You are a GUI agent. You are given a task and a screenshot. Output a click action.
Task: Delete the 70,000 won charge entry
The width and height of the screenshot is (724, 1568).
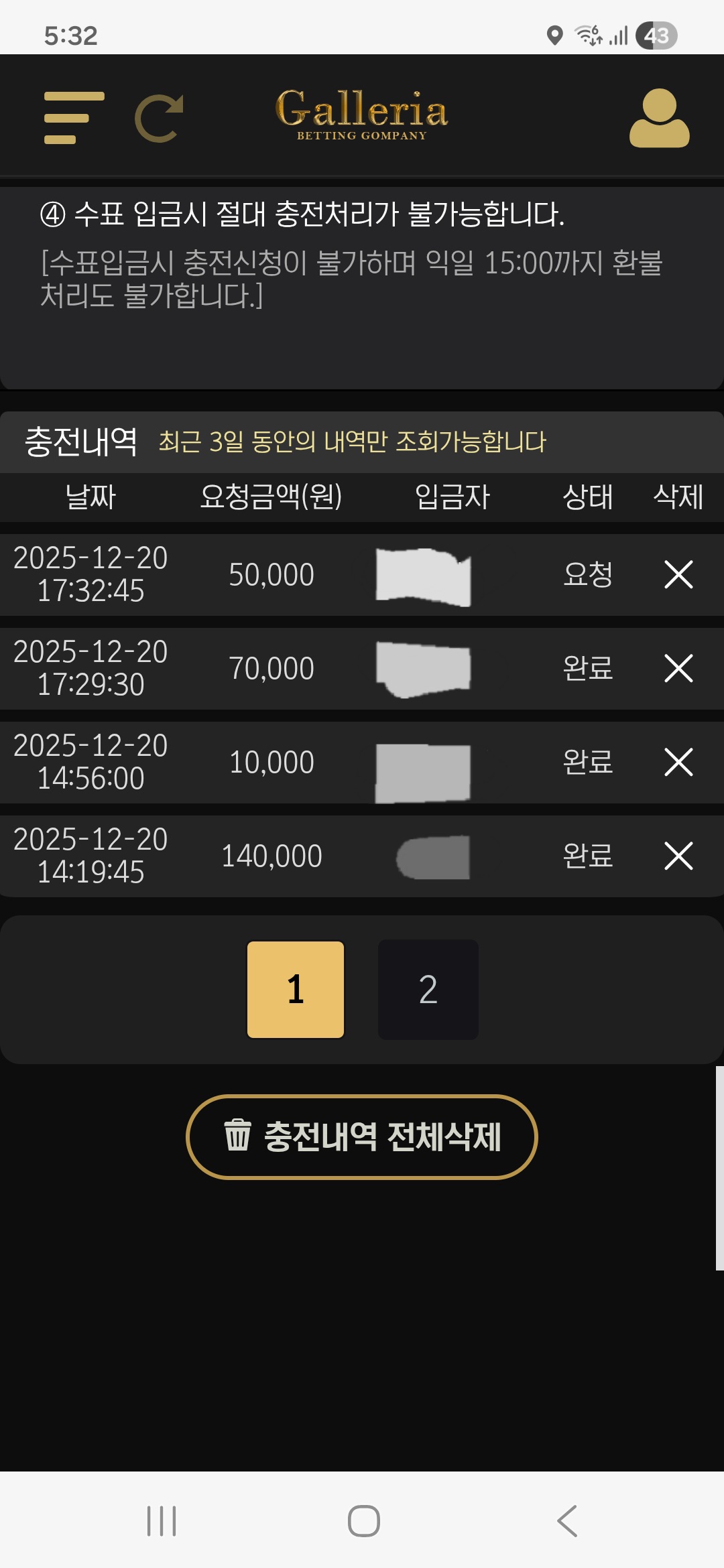tap(678, 669)
